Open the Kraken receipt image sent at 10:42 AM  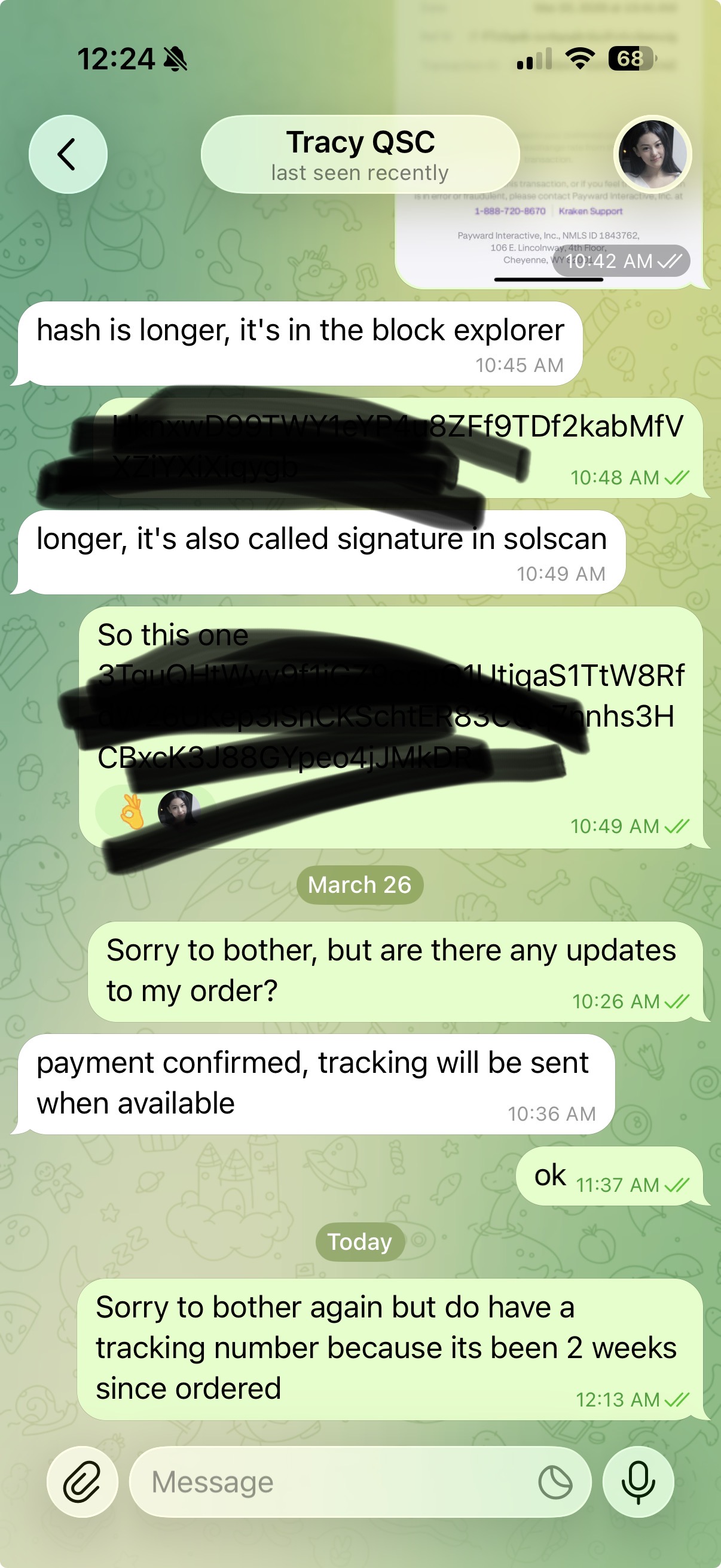pyautogui.click(x=548, y=237)
